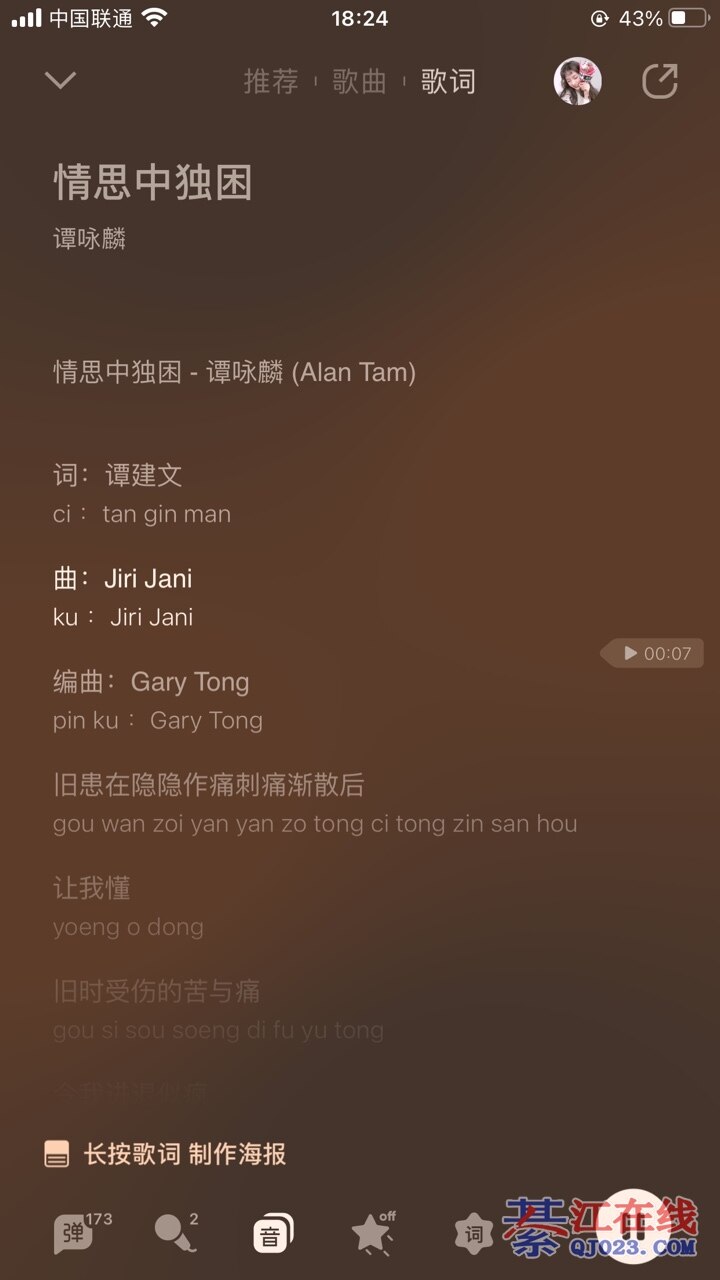Open the 音 romanization settings icon

272,1235
